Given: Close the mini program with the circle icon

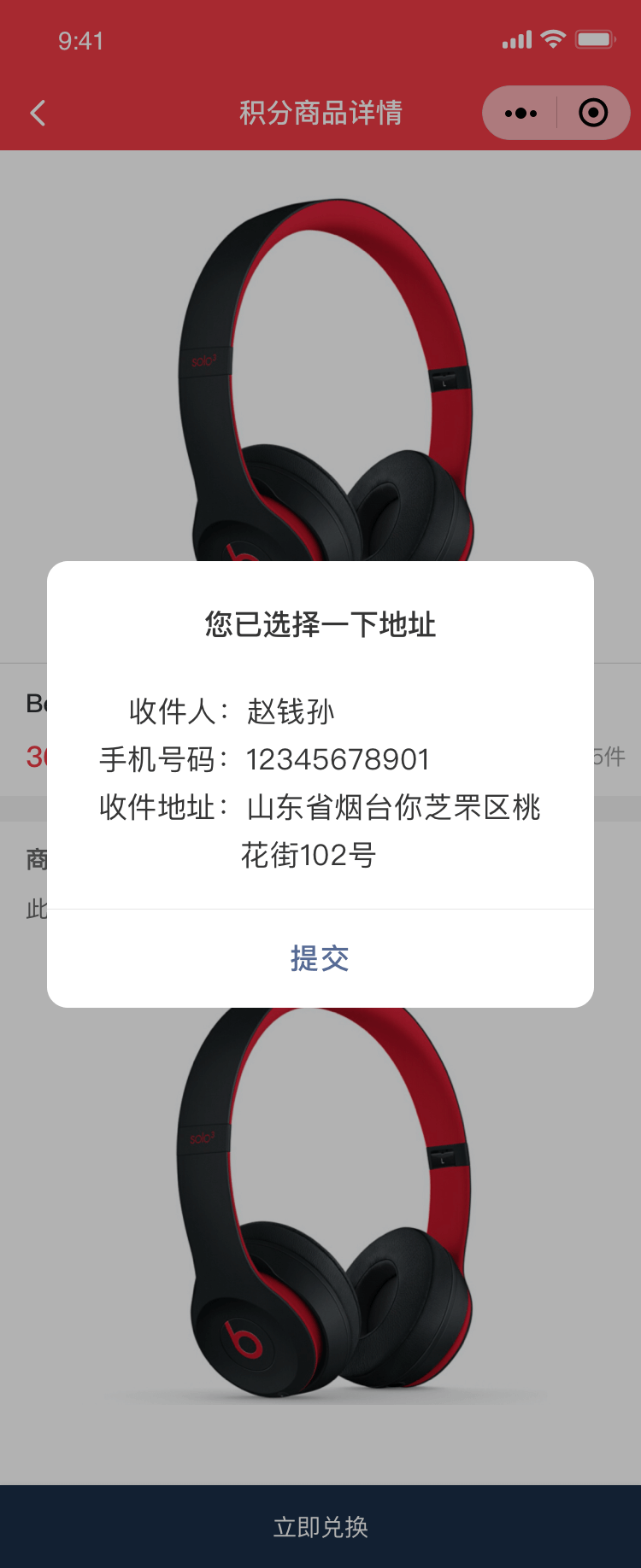Looking at the screenshot, I should coord(593,113).
